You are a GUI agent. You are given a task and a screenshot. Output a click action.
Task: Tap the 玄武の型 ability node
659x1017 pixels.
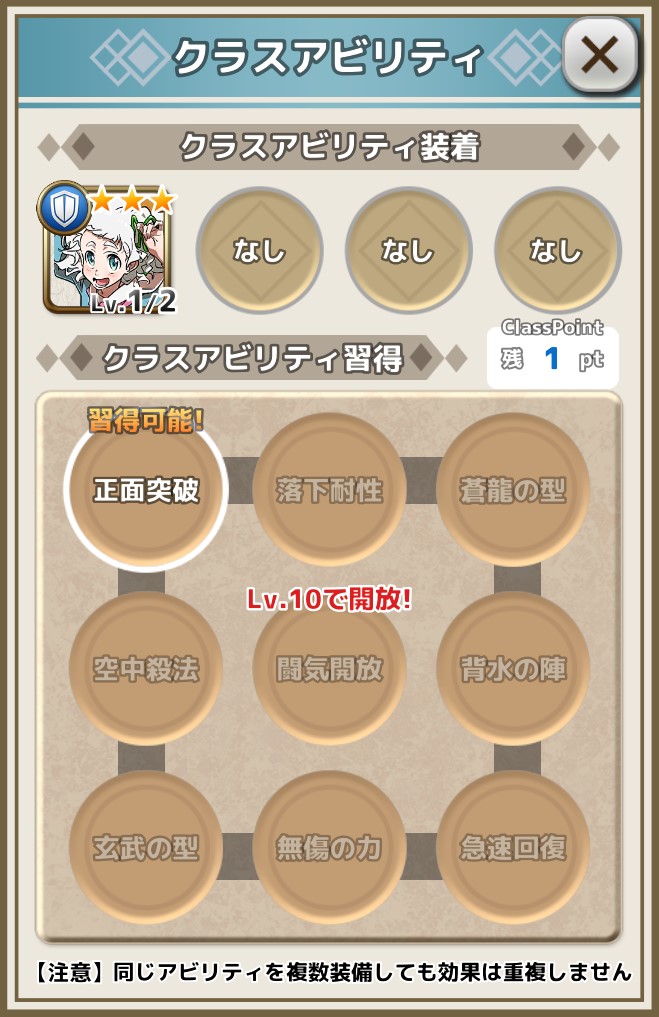(145, 847)
